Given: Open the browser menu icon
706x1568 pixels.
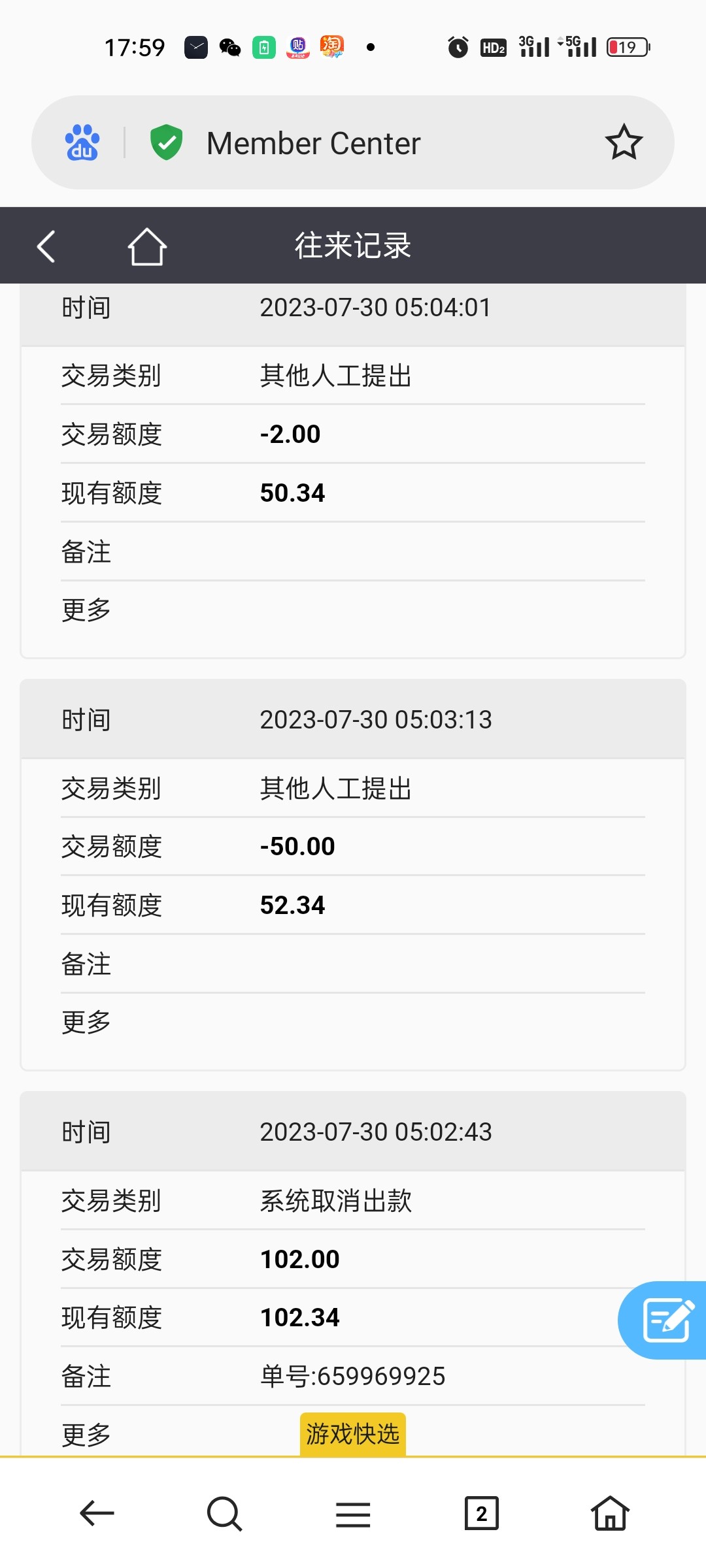Looking at the screenshot, I should click(x=353, y=1513).
